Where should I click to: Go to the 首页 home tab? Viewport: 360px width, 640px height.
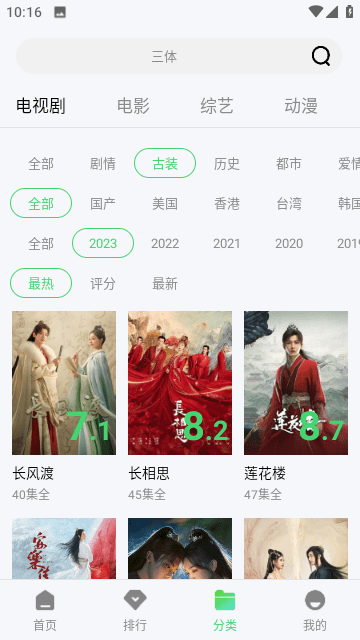[x=45, y=610]
